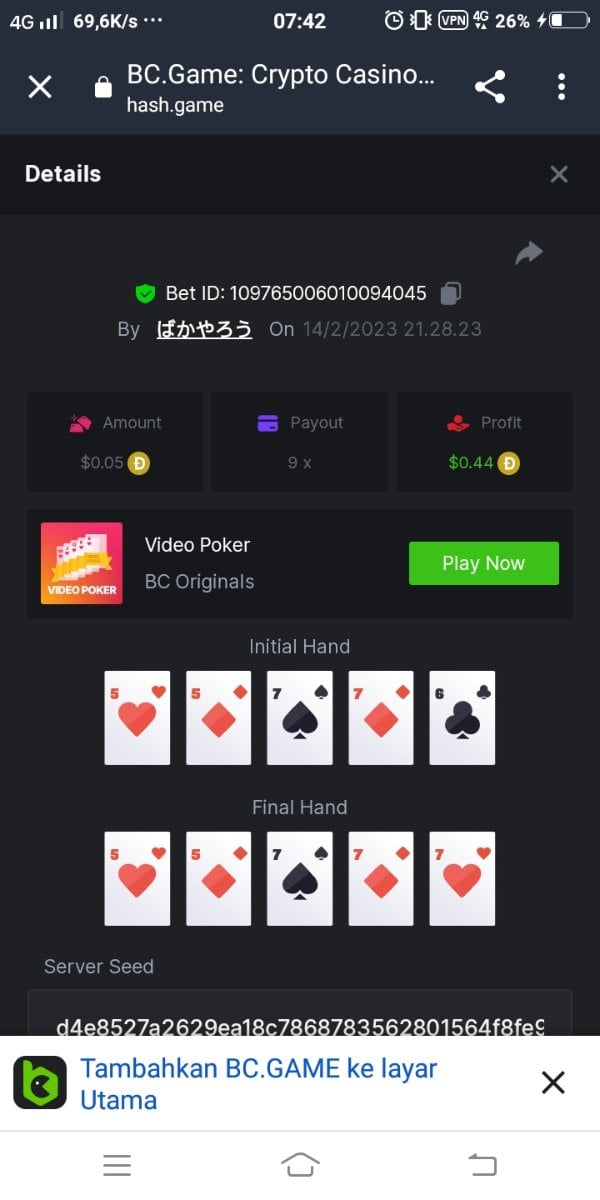Add BC.GAME to the home screen

(258, 1083)
